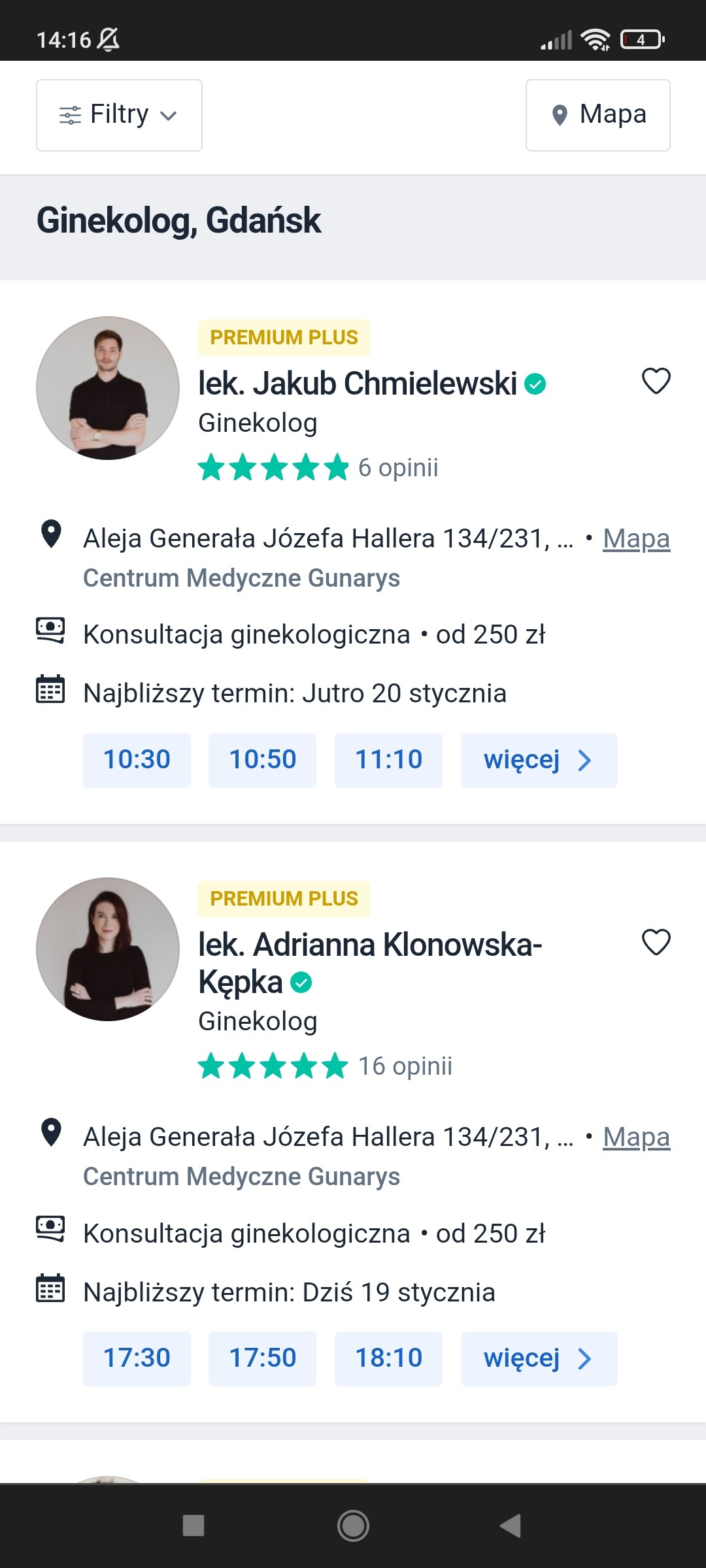706x1568 pixels.
Task: Show Adrianna Klonowska-Kępka's address on the map
Action: (636, 1137)
